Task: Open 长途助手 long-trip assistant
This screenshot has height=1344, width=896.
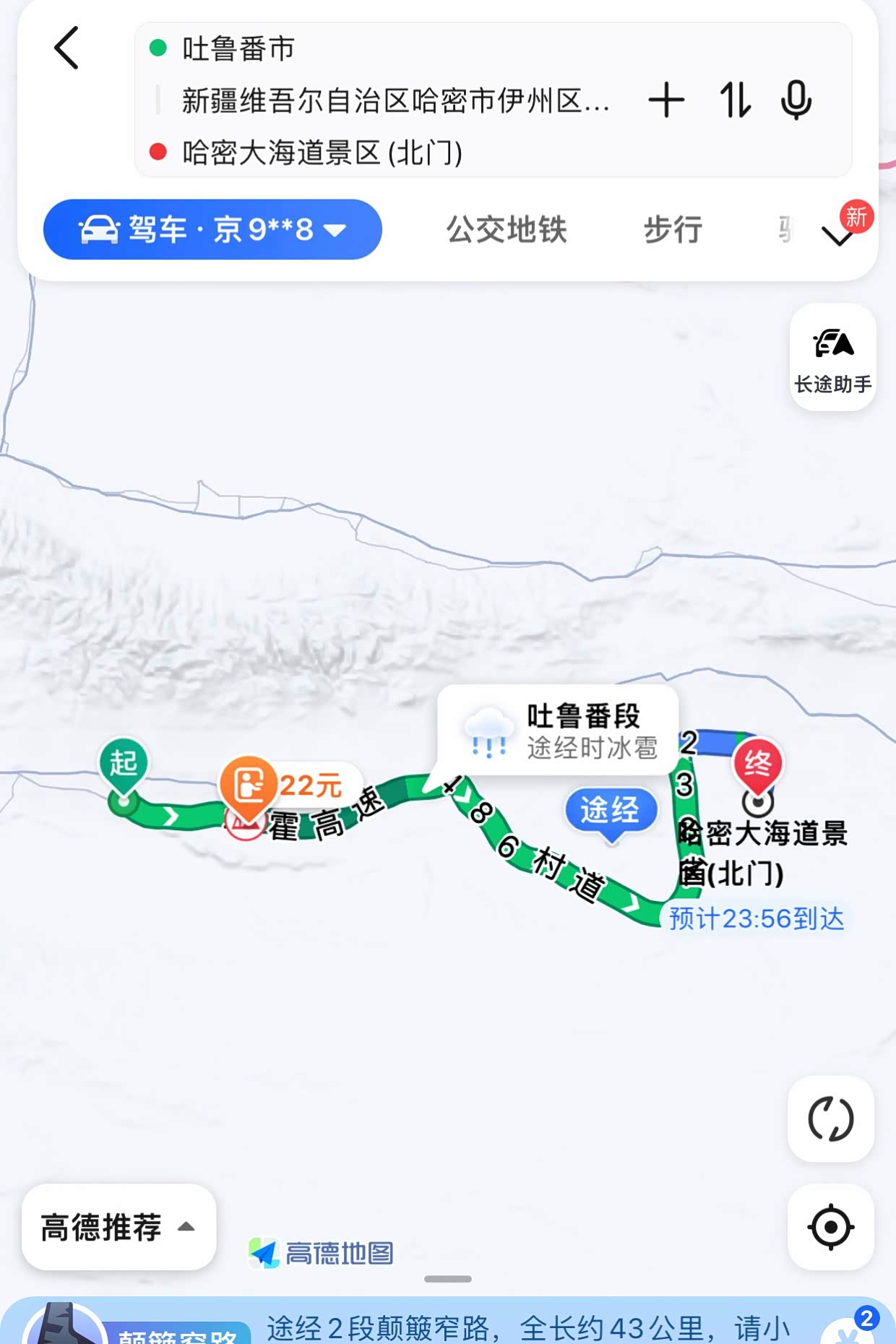Action: 833,358
